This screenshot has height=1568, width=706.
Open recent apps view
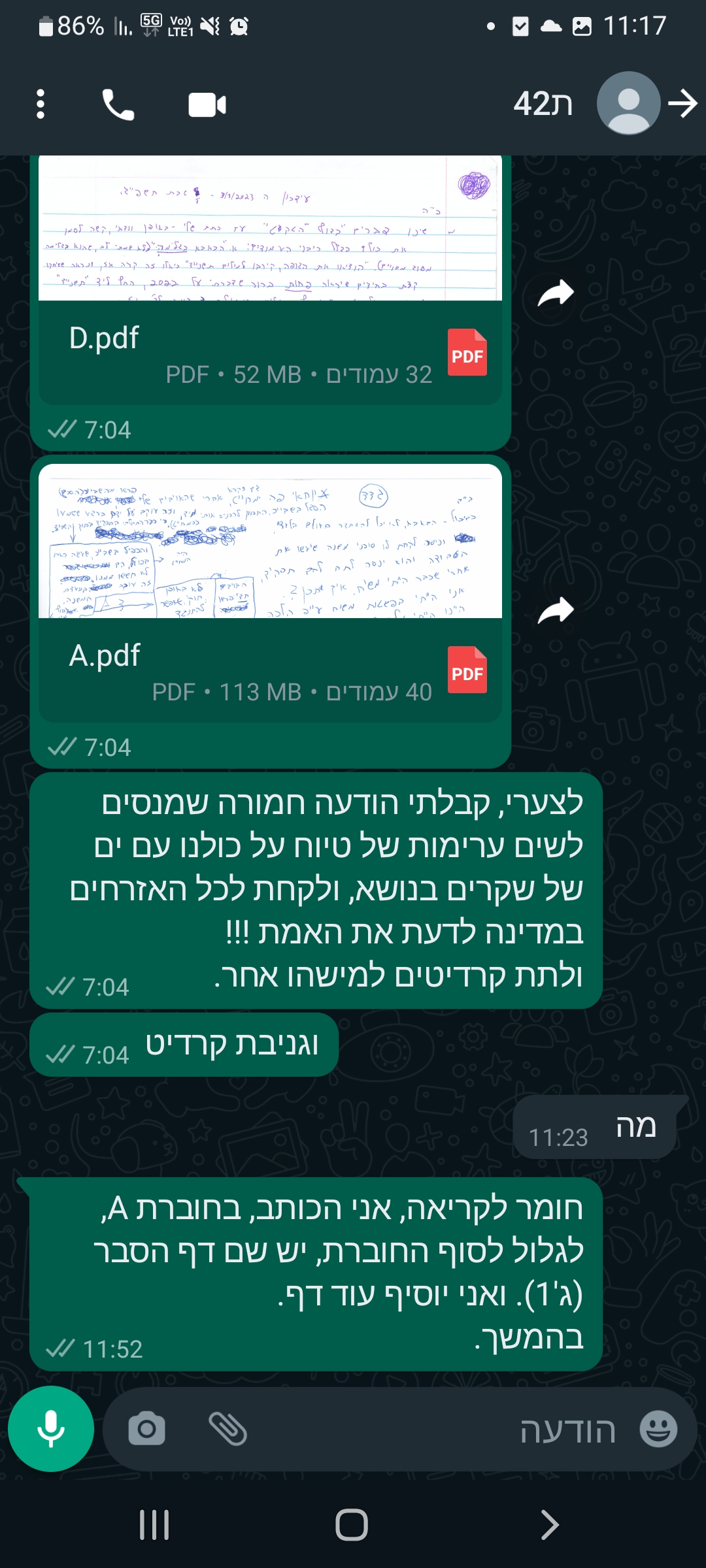[154, 1525]
